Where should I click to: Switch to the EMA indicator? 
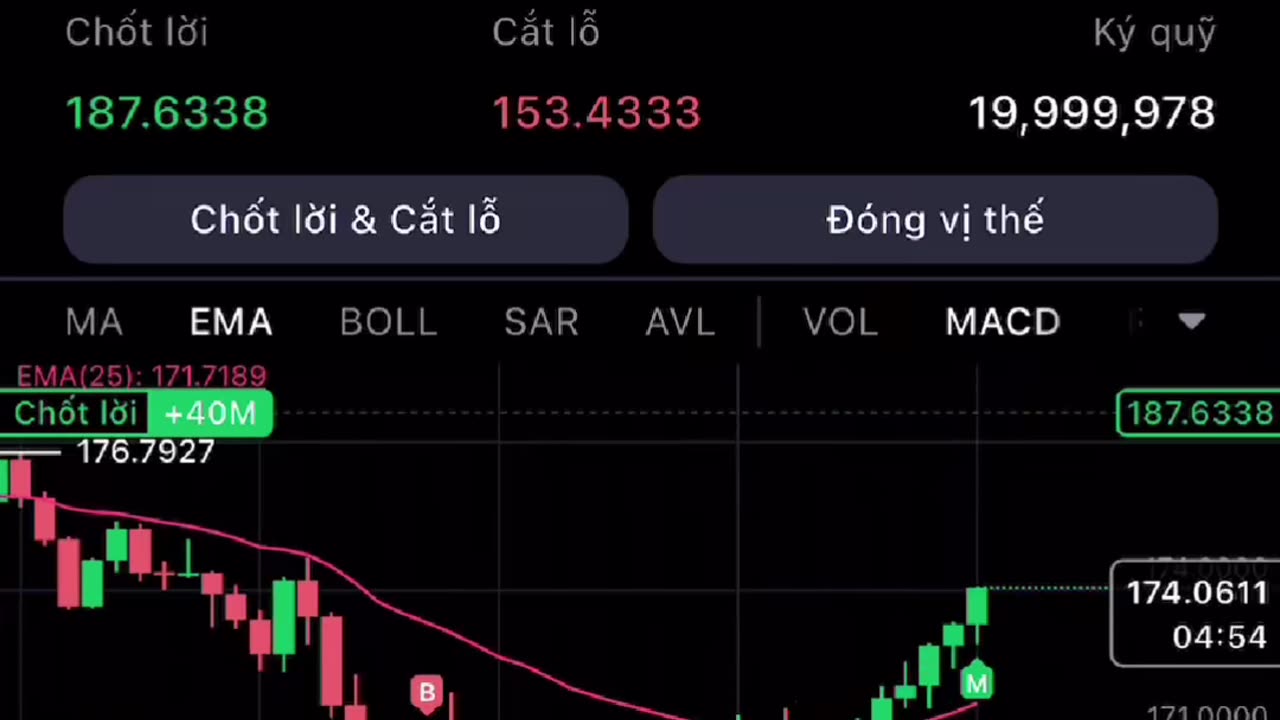click(x=231, y=322)
